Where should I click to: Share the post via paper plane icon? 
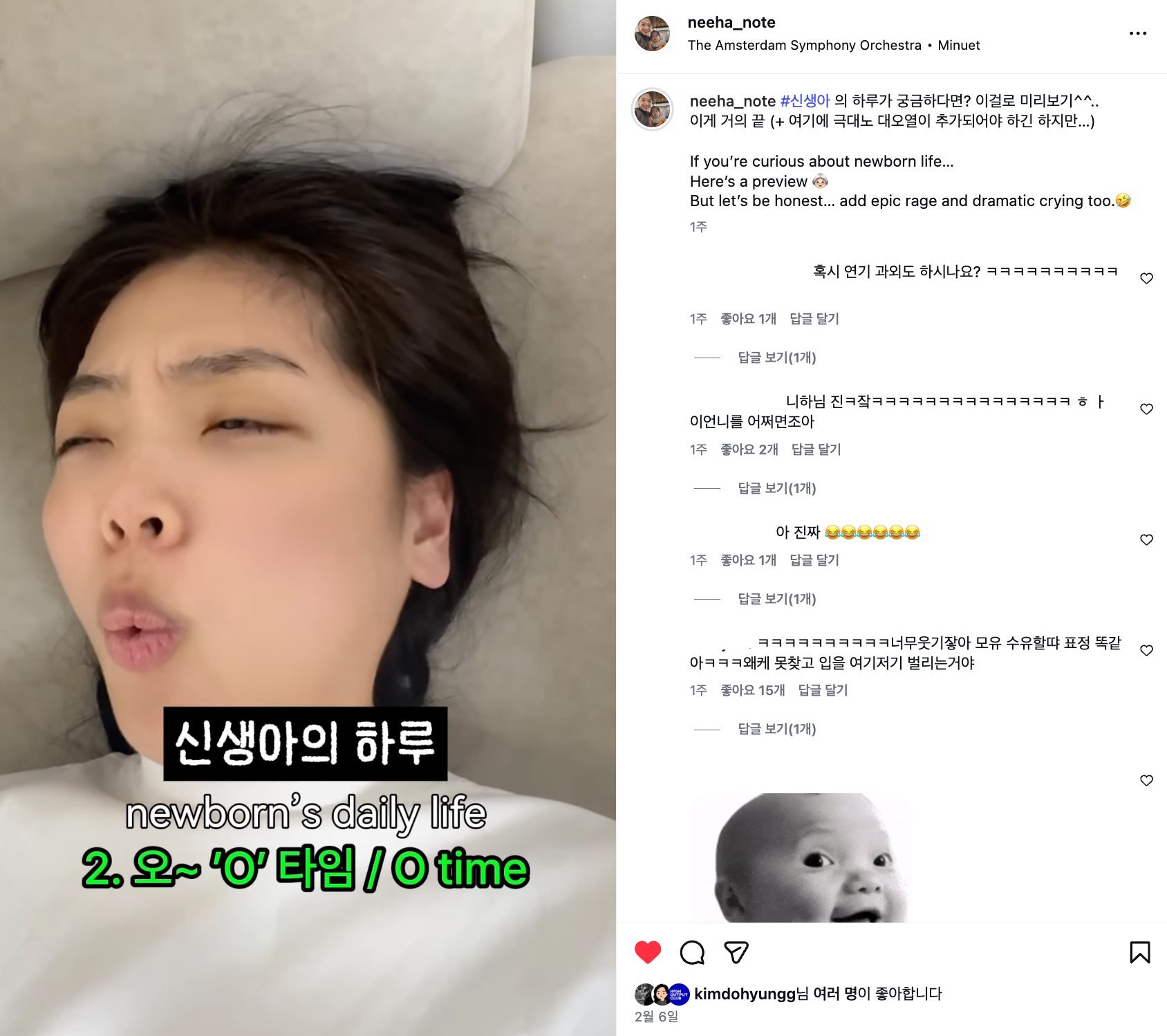point(736,952)
